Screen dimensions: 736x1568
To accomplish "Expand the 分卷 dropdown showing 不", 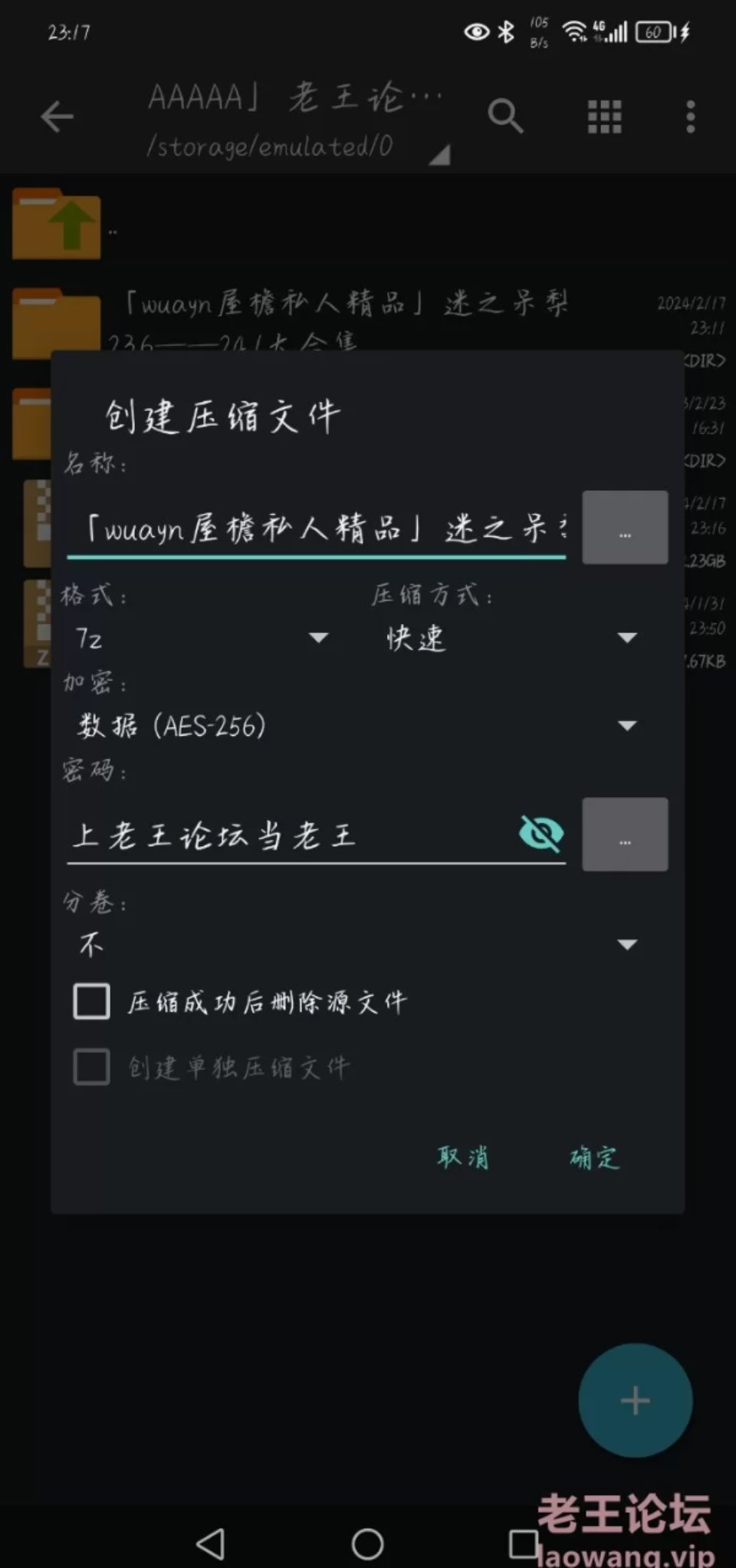I will coord(356,944).
